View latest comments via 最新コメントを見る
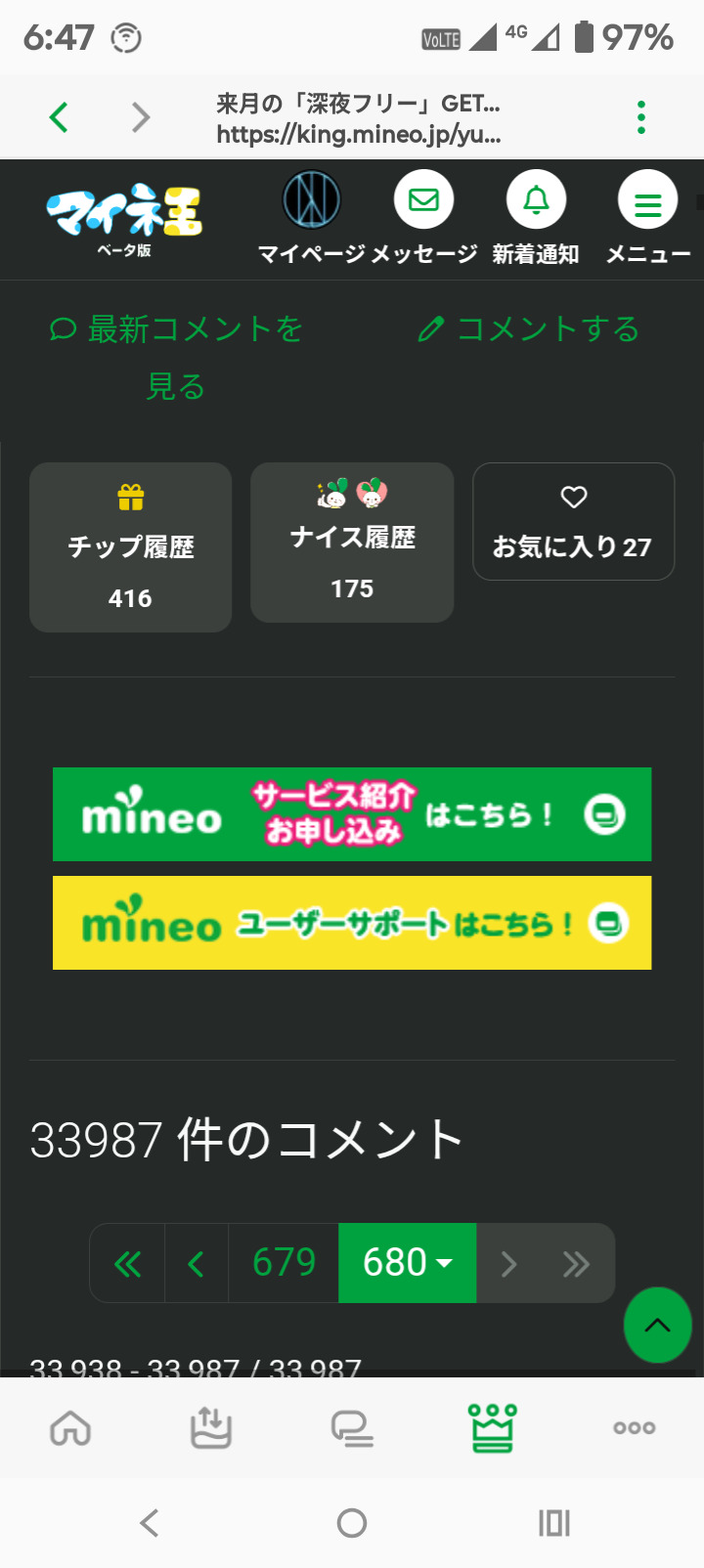 [x=176, y=357]
